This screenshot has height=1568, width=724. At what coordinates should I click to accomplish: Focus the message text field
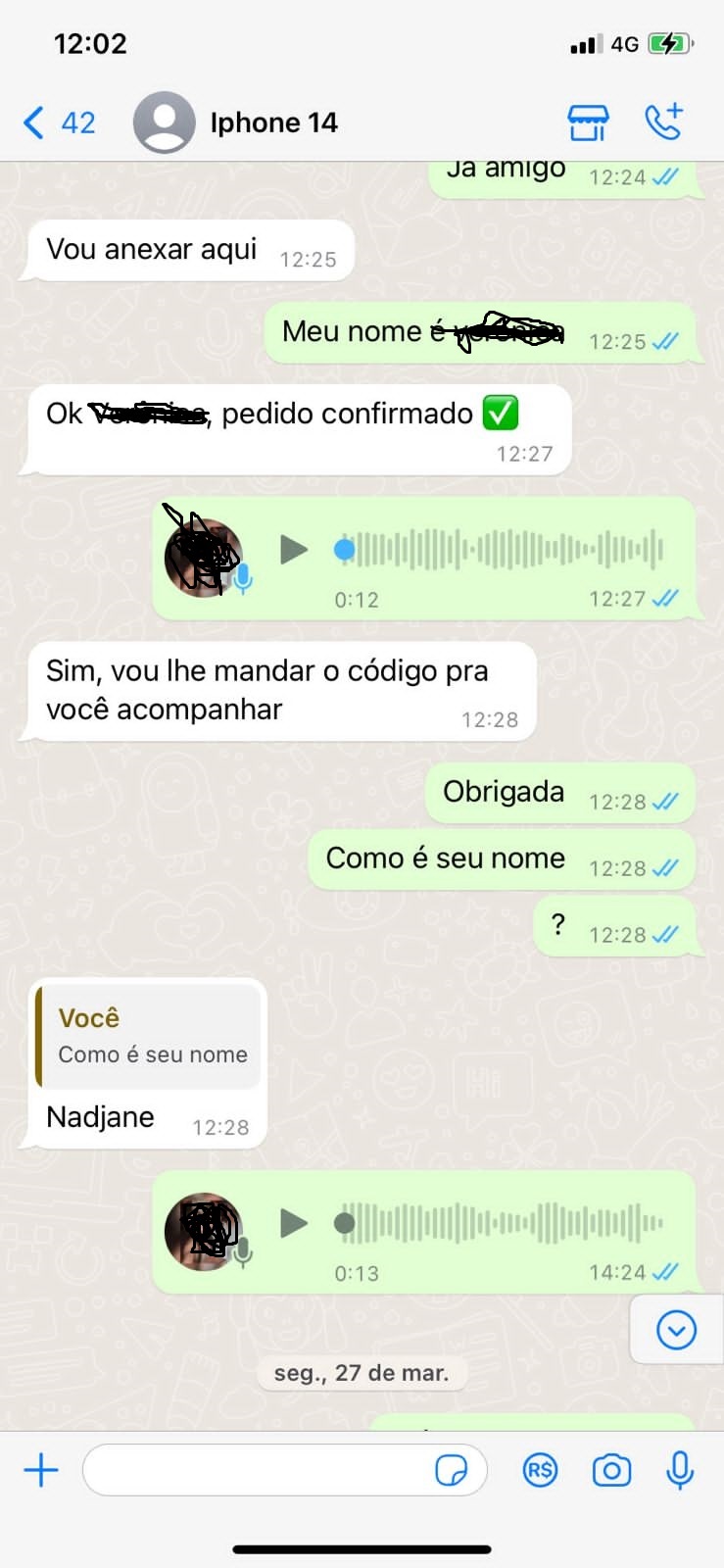[x=255, y=1470]
